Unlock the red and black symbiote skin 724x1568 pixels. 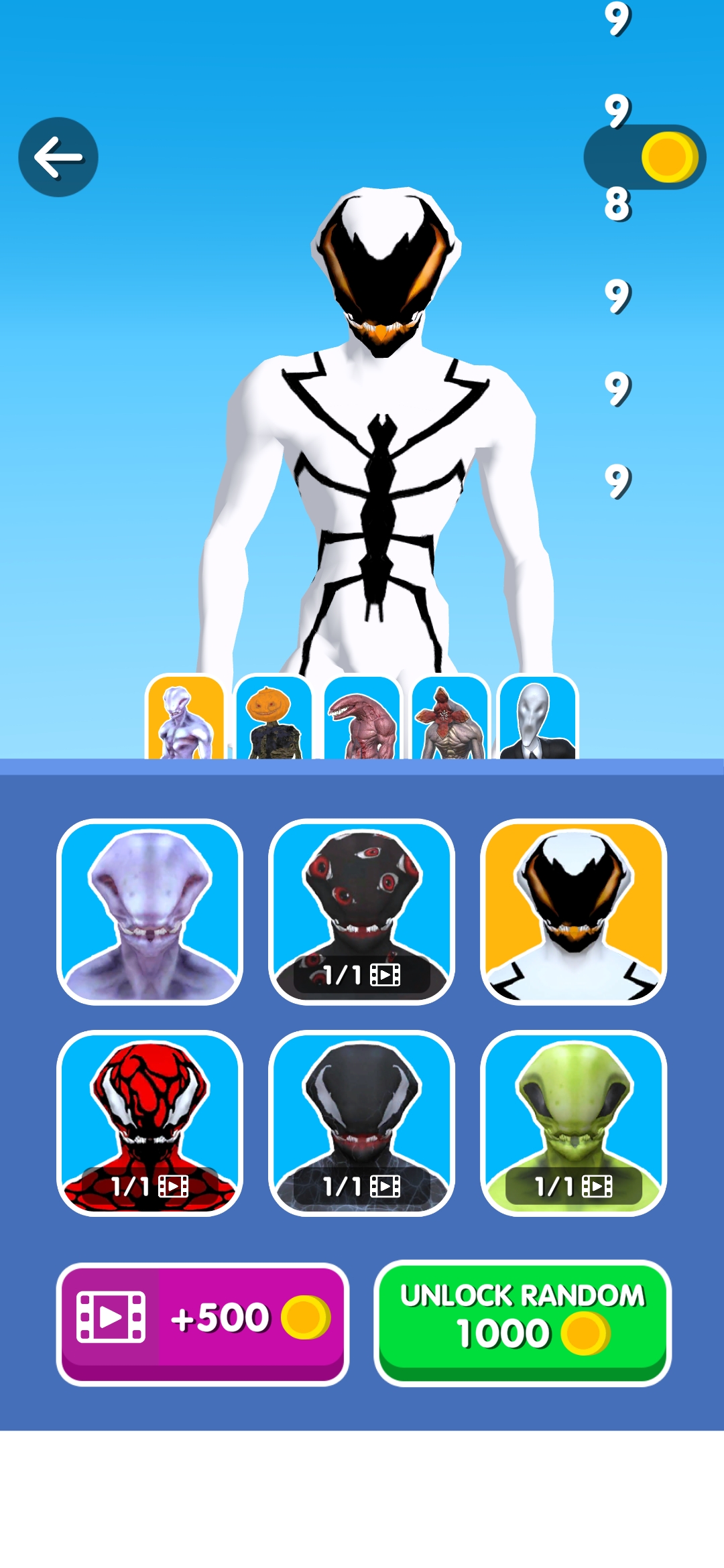click(150, 1123)
